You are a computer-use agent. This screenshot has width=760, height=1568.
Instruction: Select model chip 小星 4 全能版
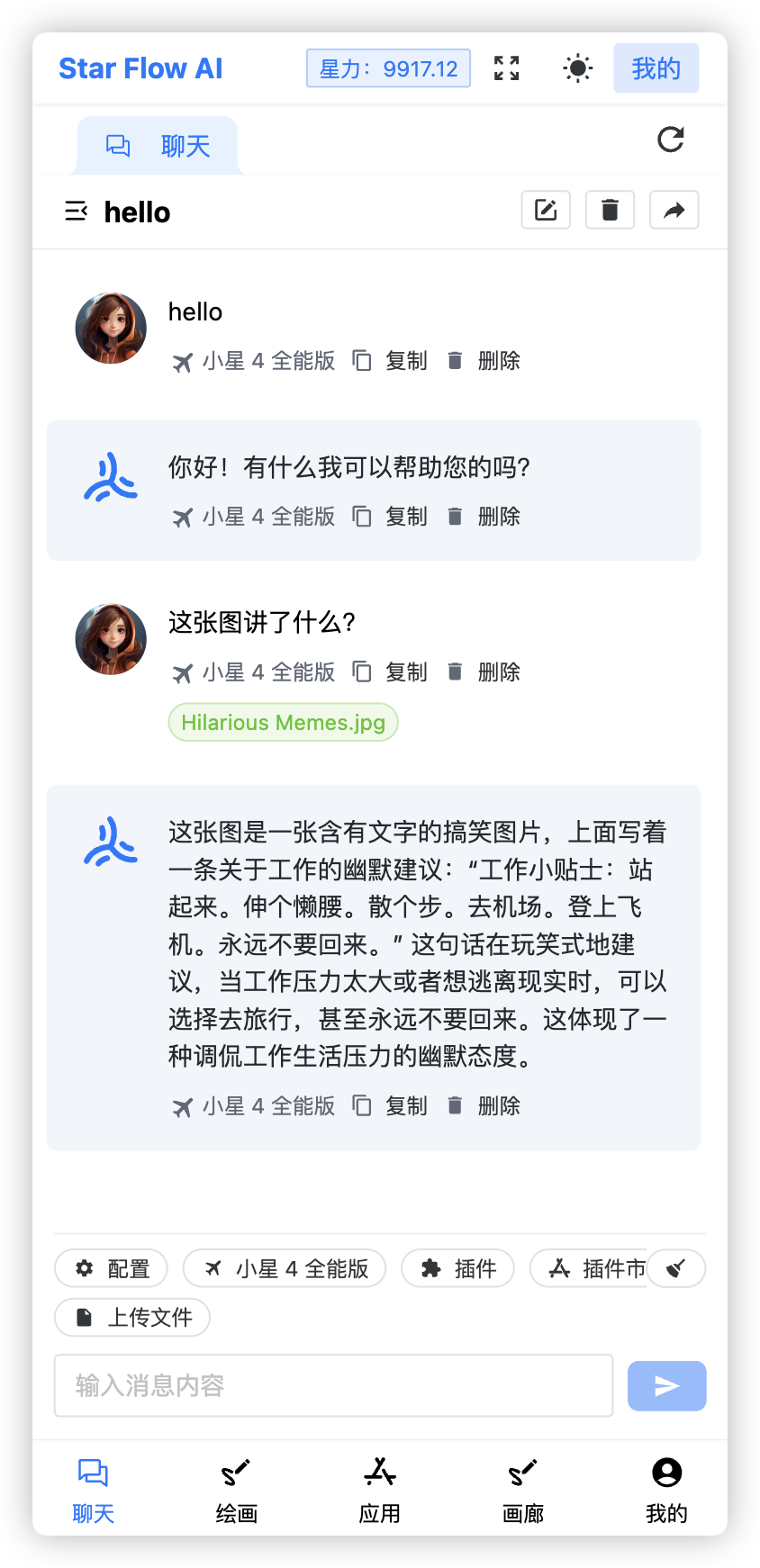(x=285, y=1269)
